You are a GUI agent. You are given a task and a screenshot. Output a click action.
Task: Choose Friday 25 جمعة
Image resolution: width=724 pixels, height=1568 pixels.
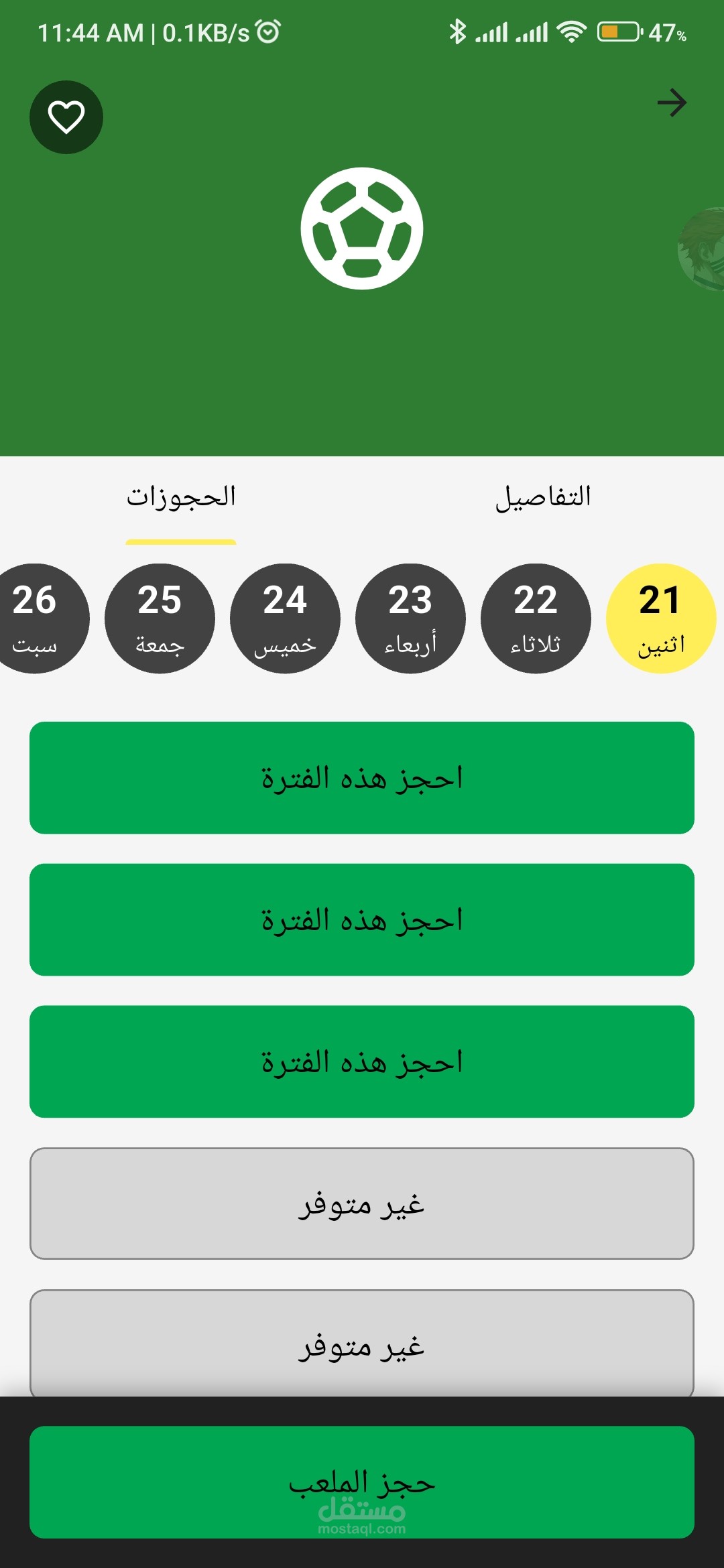(x=160, y=618)
